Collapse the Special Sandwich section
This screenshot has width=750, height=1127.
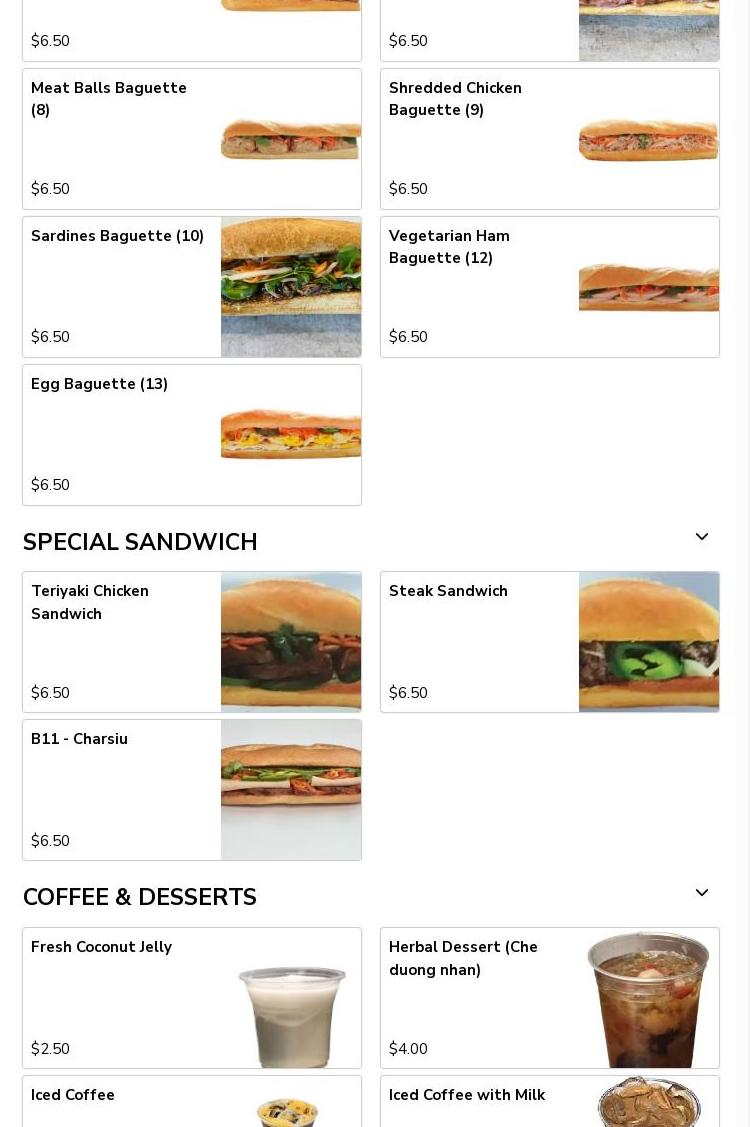702,538
